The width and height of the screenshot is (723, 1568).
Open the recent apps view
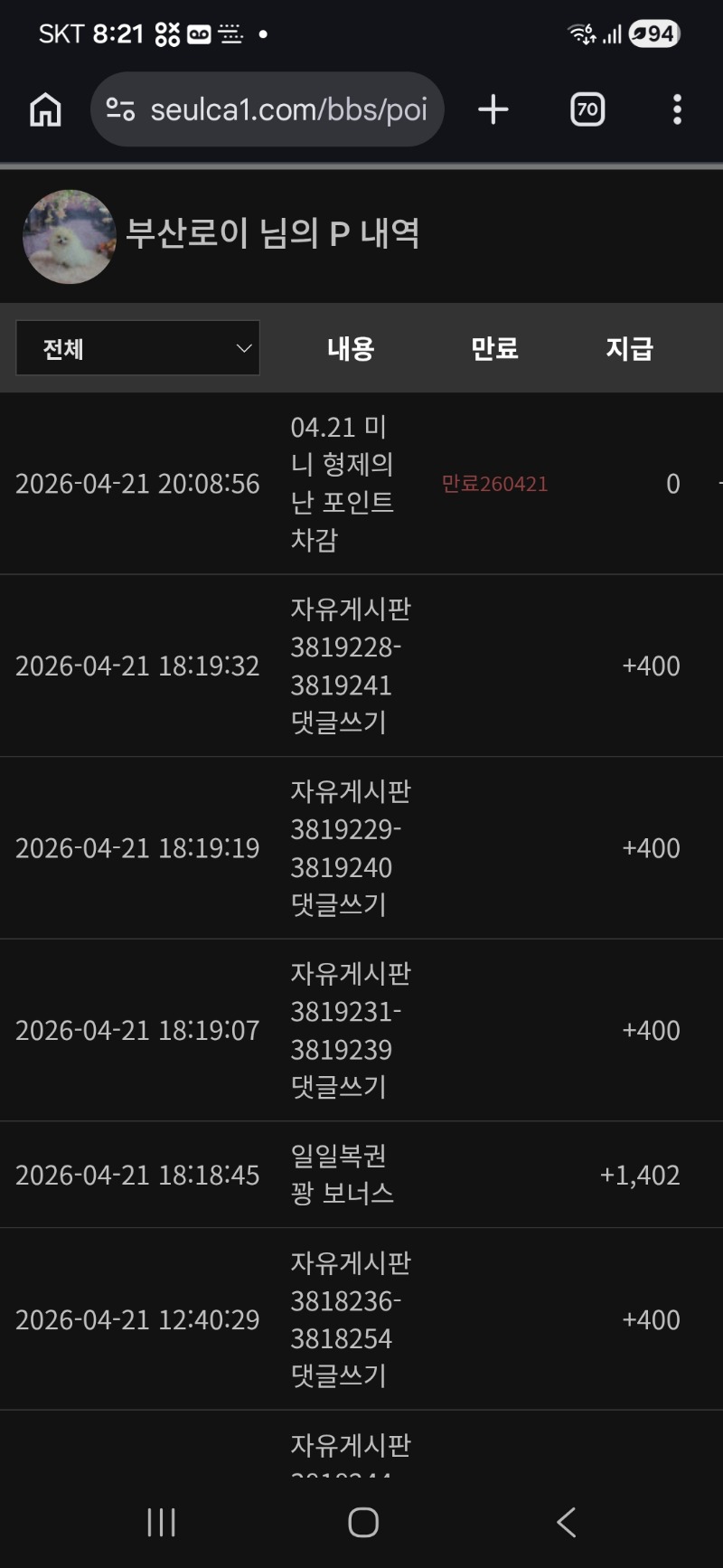161,1523
